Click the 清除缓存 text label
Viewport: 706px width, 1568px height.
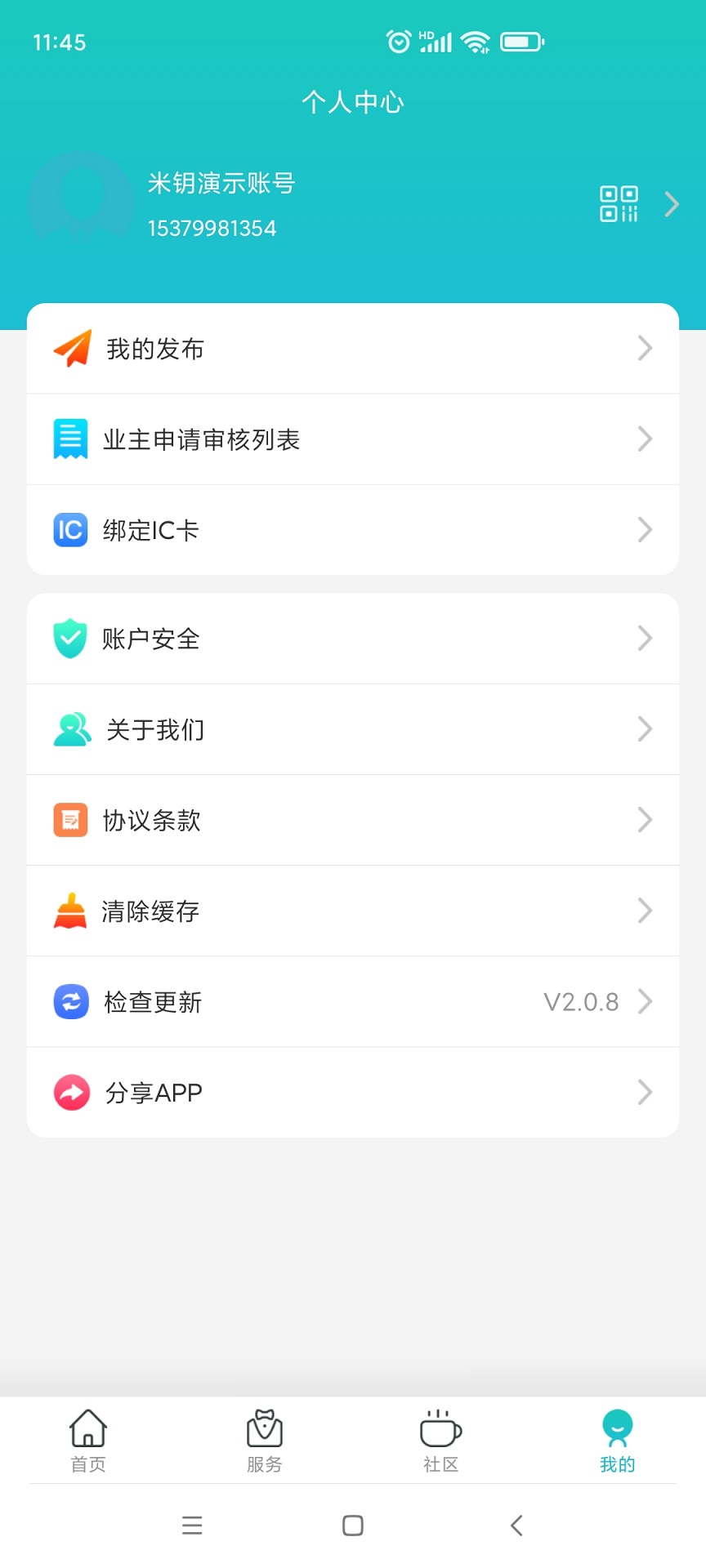click(x=152, y=911)
